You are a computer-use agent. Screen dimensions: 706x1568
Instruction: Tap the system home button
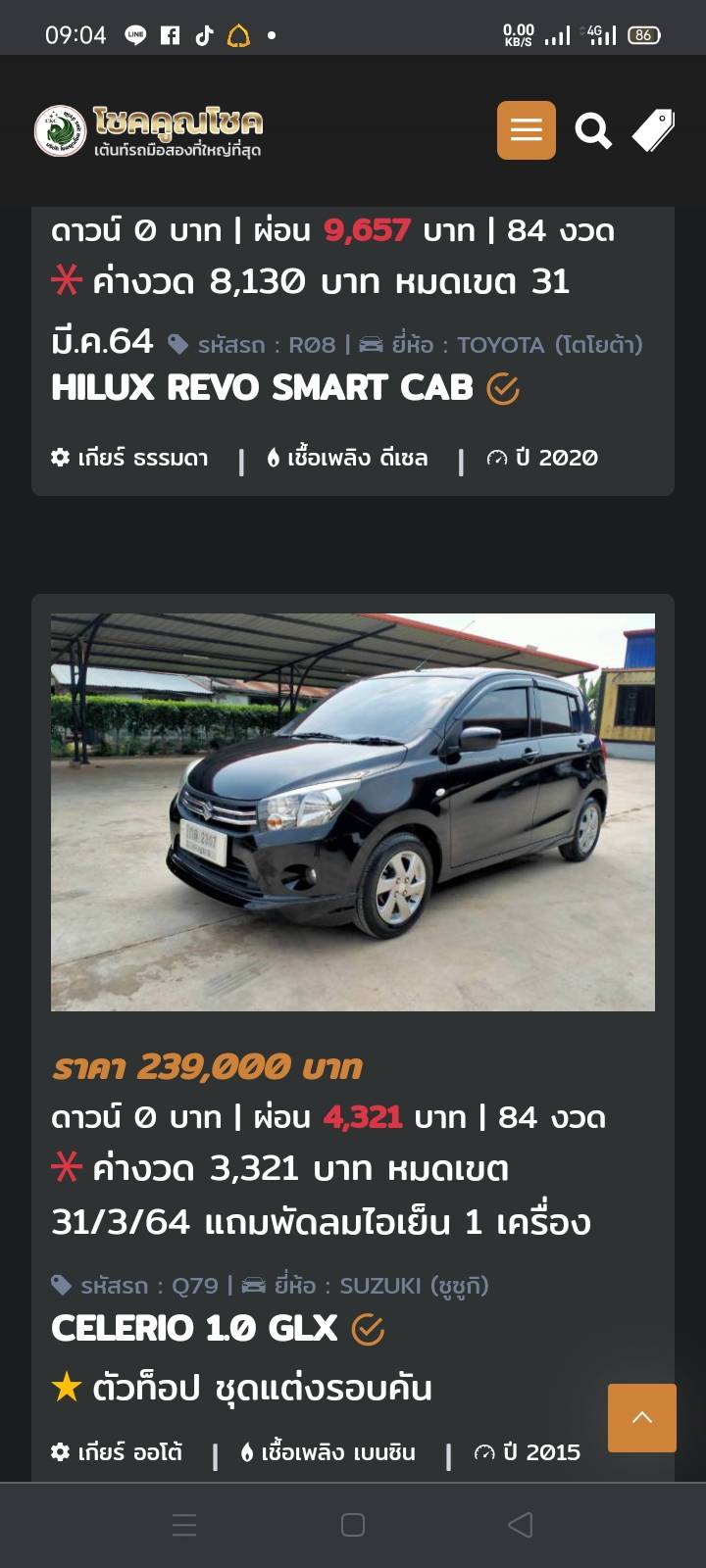click(353, 1525)
